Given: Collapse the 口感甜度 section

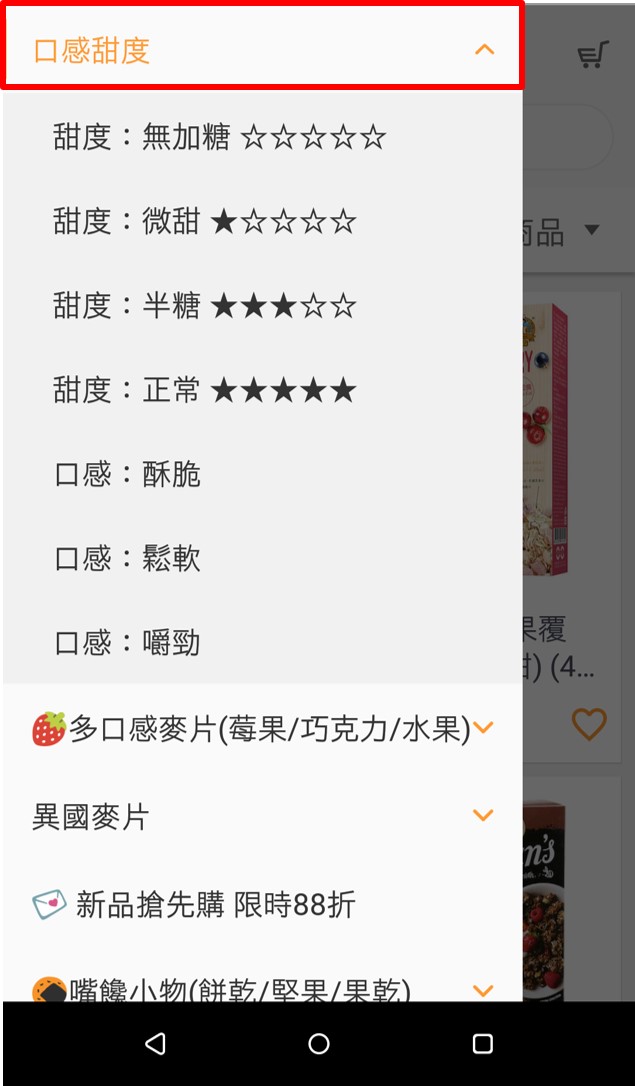Looking at the screenshot, I should (x=484, y=49).
